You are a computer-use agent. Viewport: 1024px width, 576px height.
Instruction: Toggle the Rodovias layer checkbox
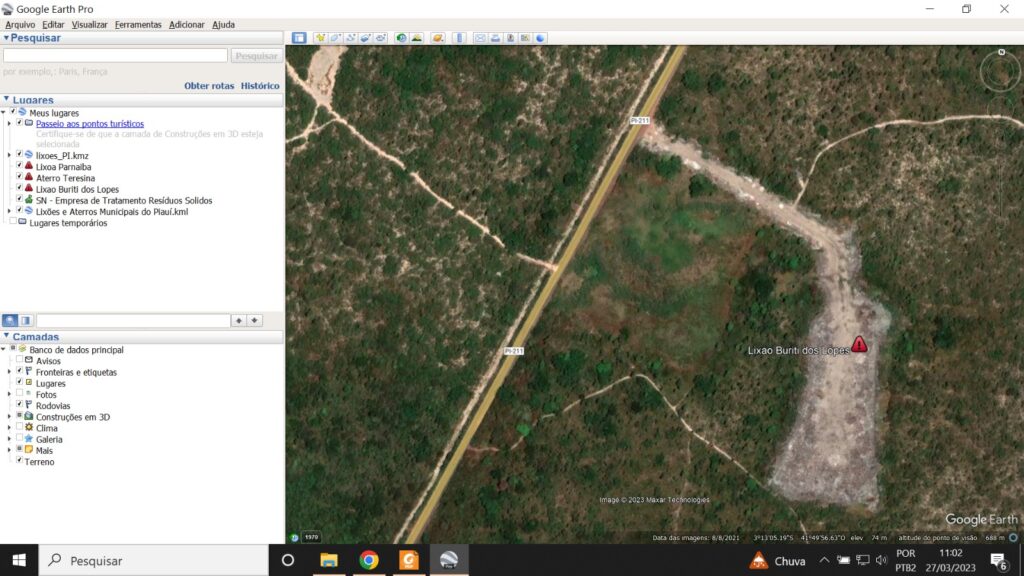click(x=19, y=405)
